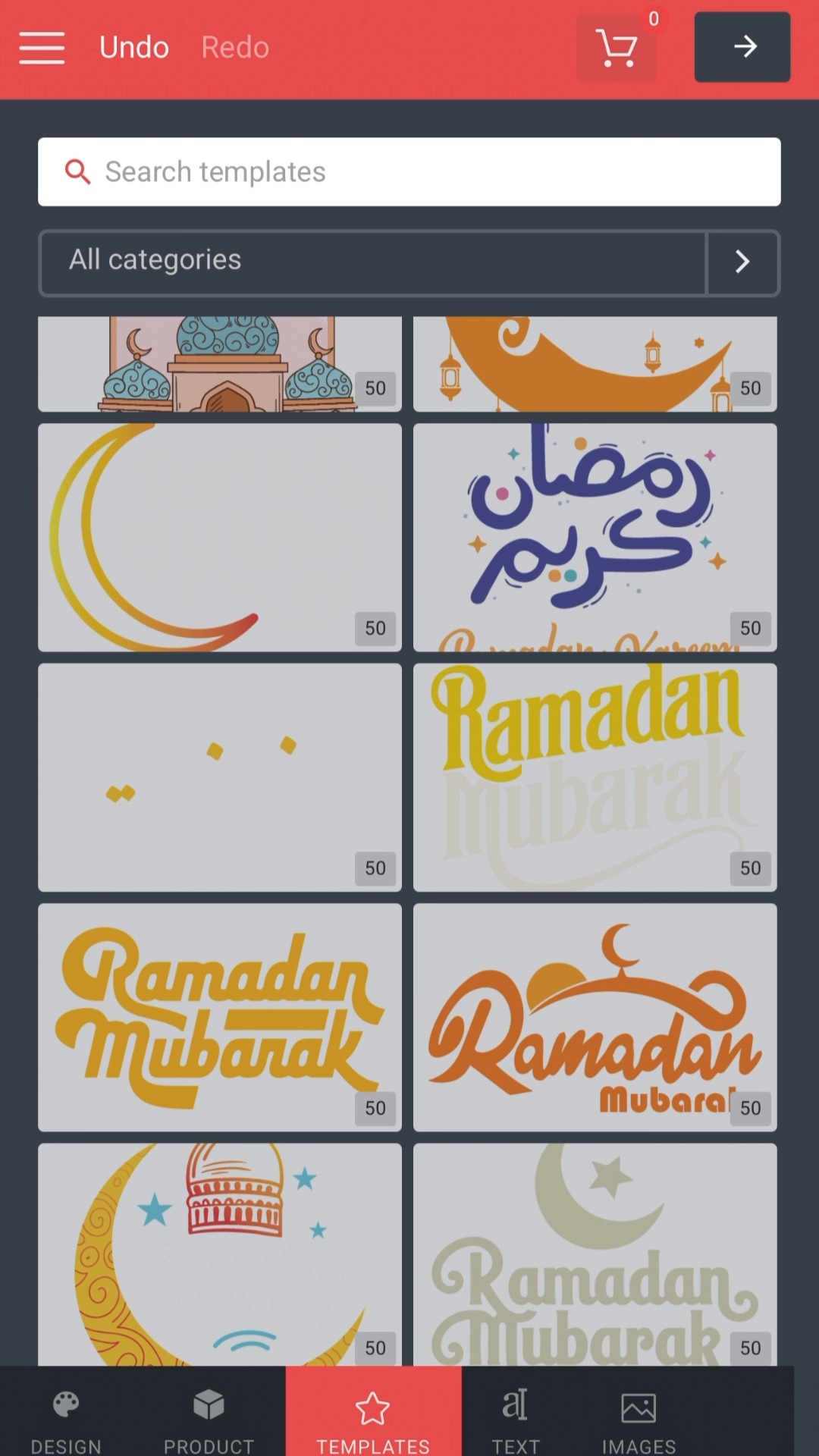The image size is (819, 1456).
Task: Open the hamburger menu
Action: coord(42,48)
